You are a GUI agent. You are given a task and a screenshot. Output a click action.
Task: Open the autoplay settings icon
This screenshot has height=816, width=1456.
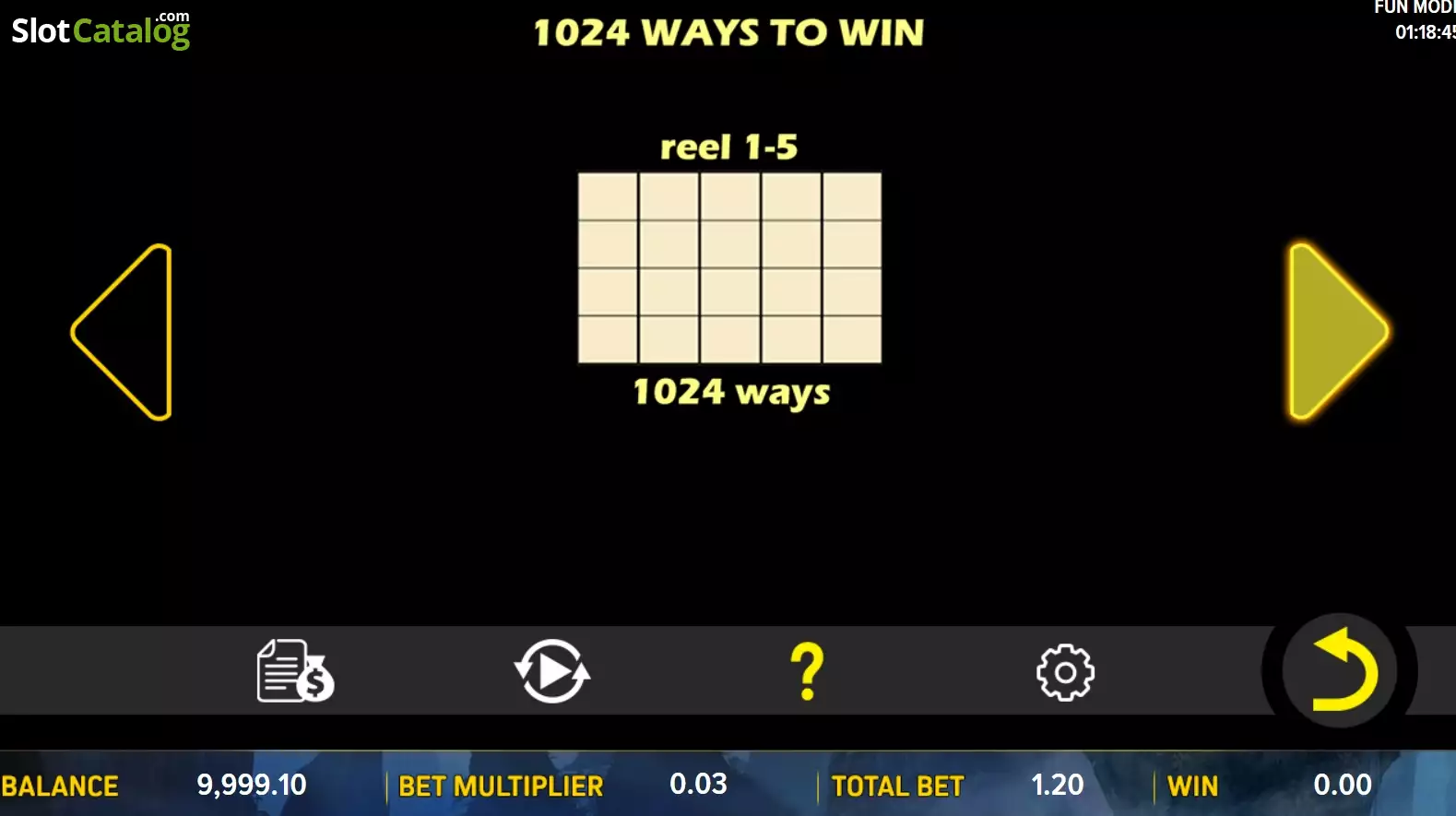click(x=551, y=671)
